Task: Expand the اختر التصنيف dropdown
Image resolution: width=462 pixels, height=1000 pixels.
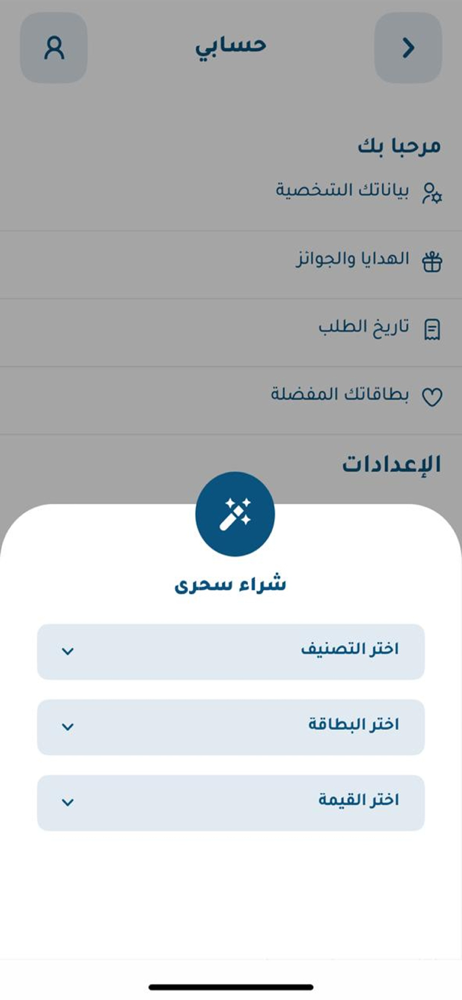Action: pyautogui.click(x=231, y=651)
